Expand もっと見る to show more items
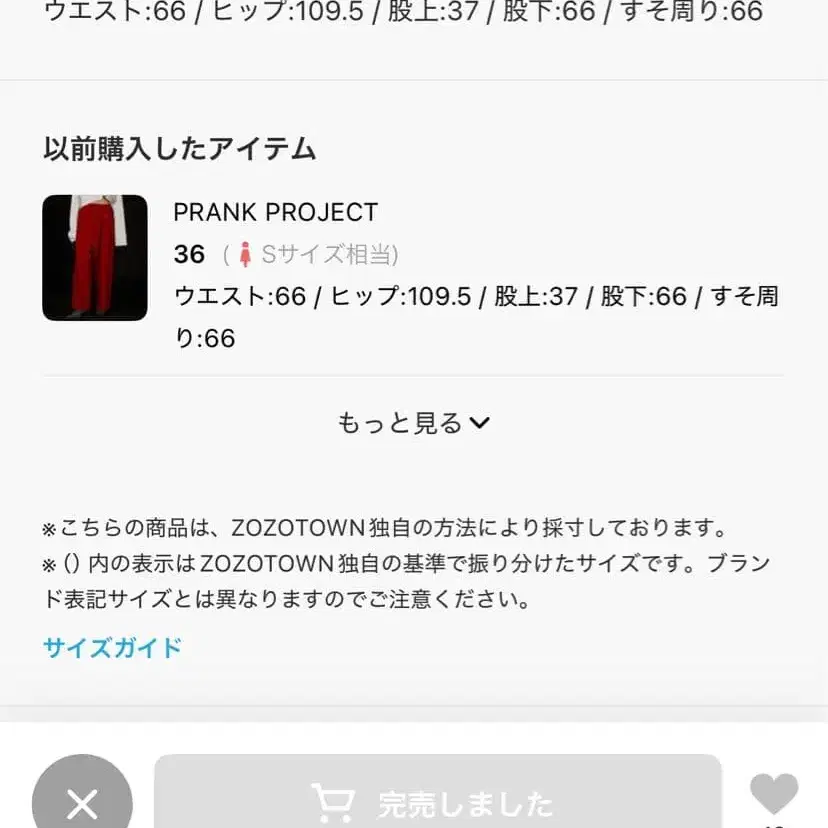 413,423
